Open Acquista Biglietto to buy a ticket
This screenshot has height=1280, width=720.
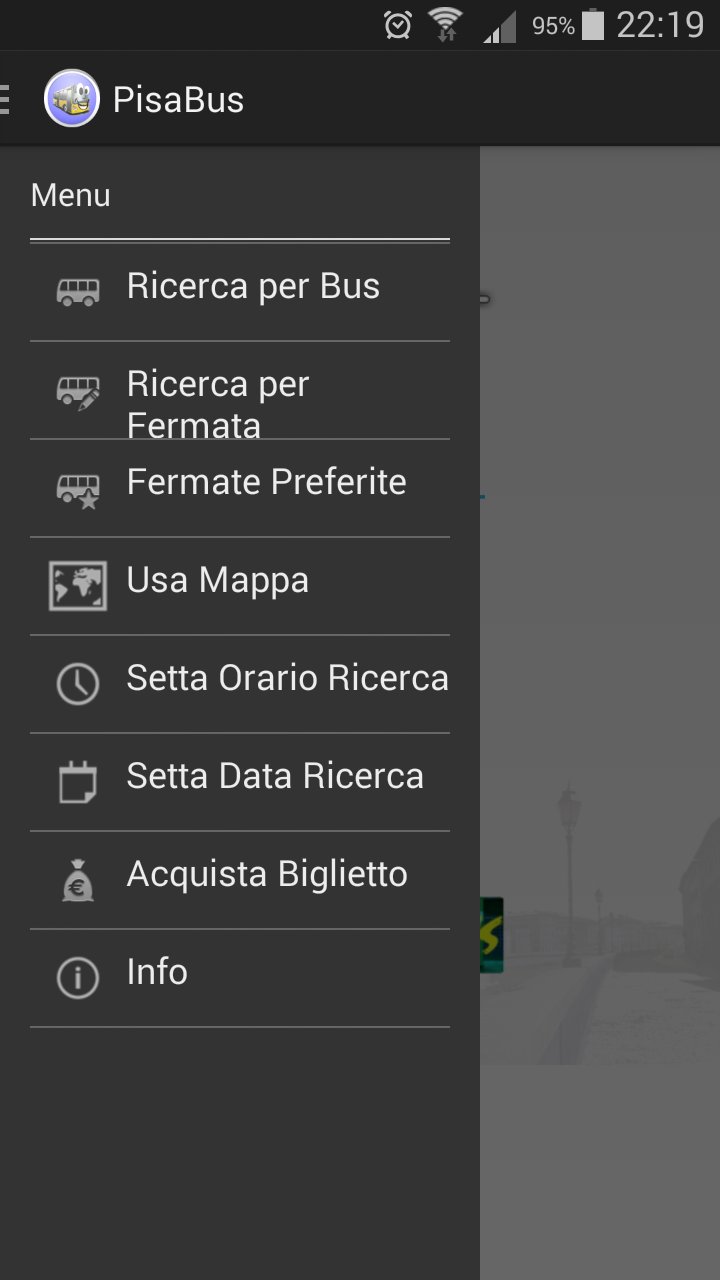(266, 873)
